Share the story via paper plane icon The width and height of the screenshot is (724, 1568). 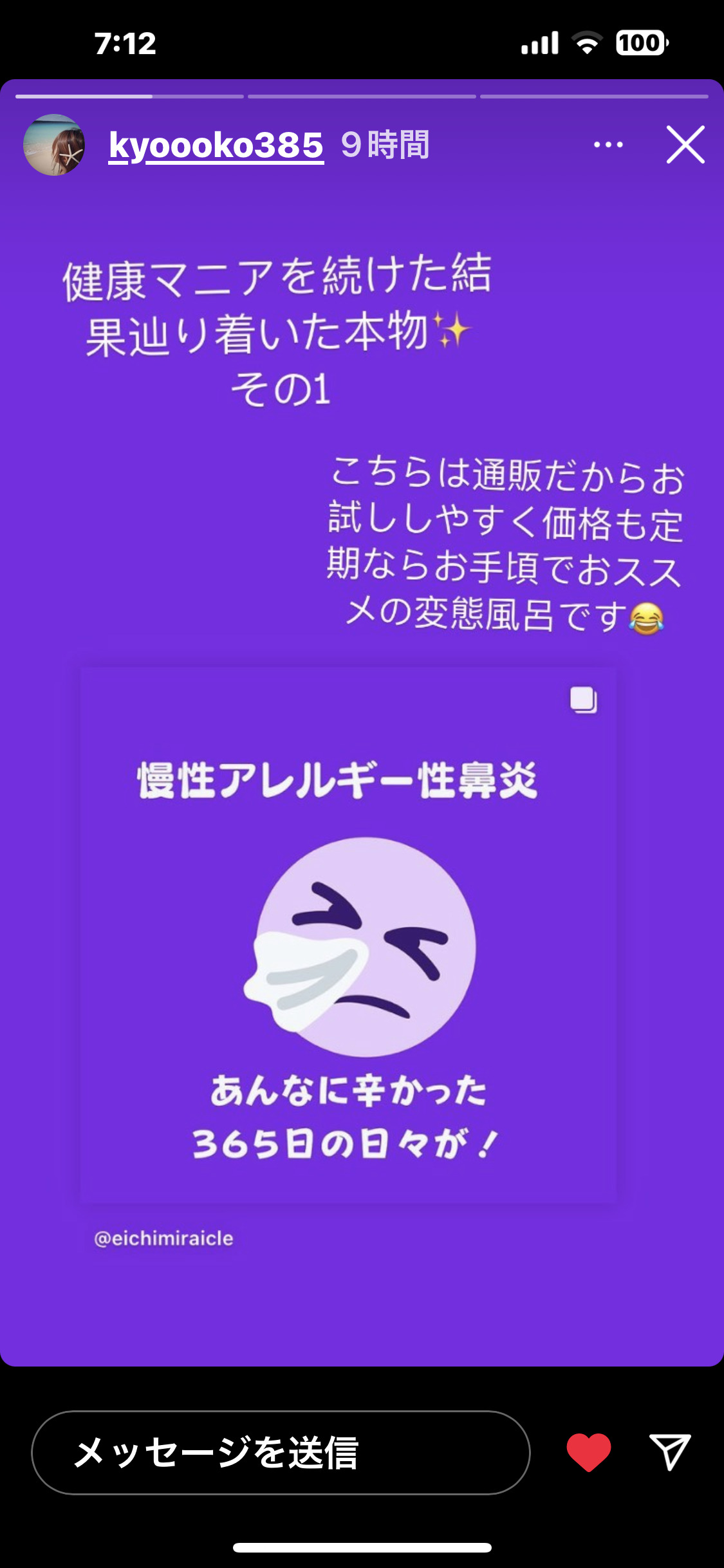tap(670, 1453)
